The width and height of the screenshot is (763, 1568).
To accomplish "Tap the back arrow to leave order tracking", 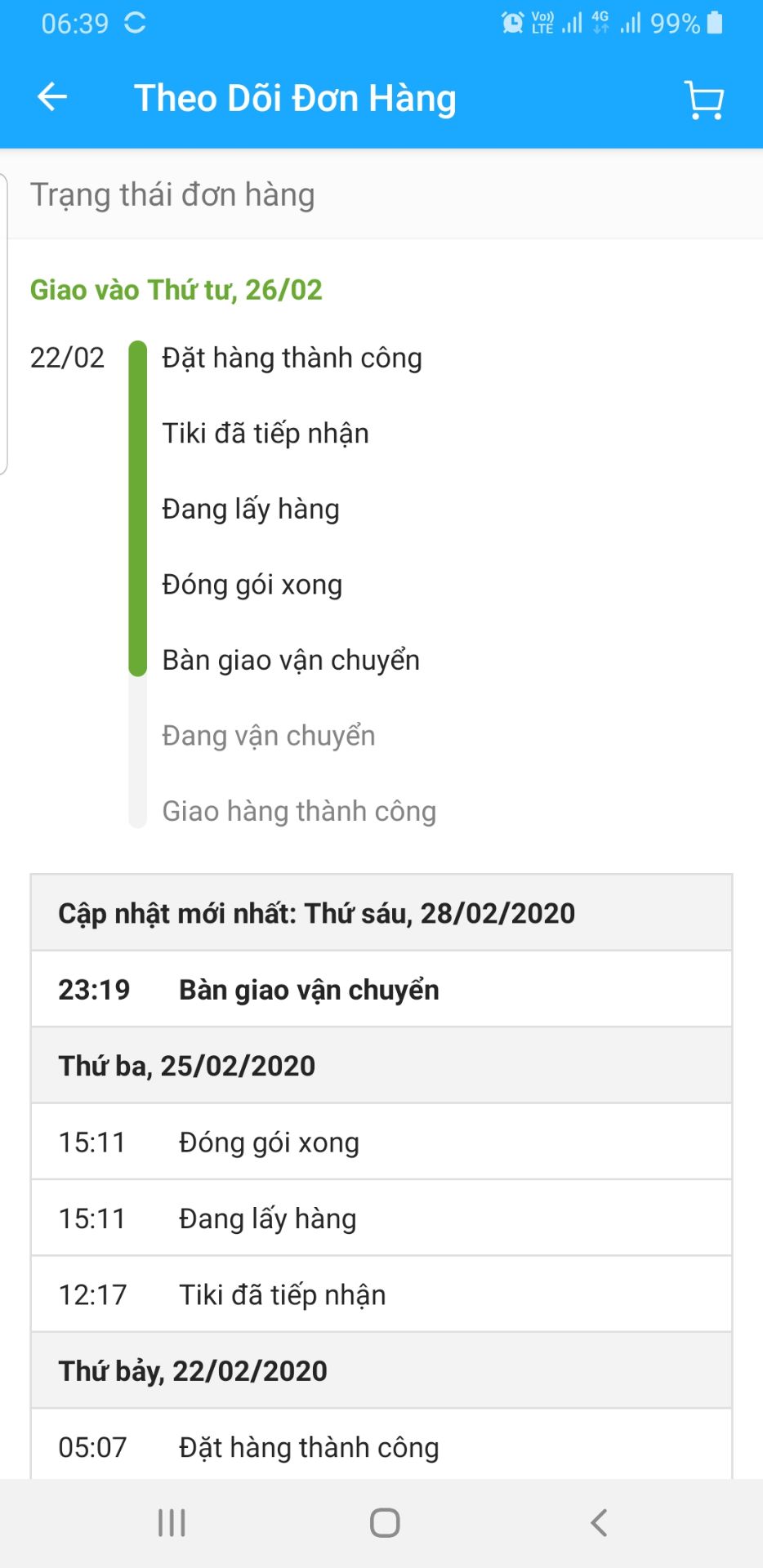I will click(51, 96).
